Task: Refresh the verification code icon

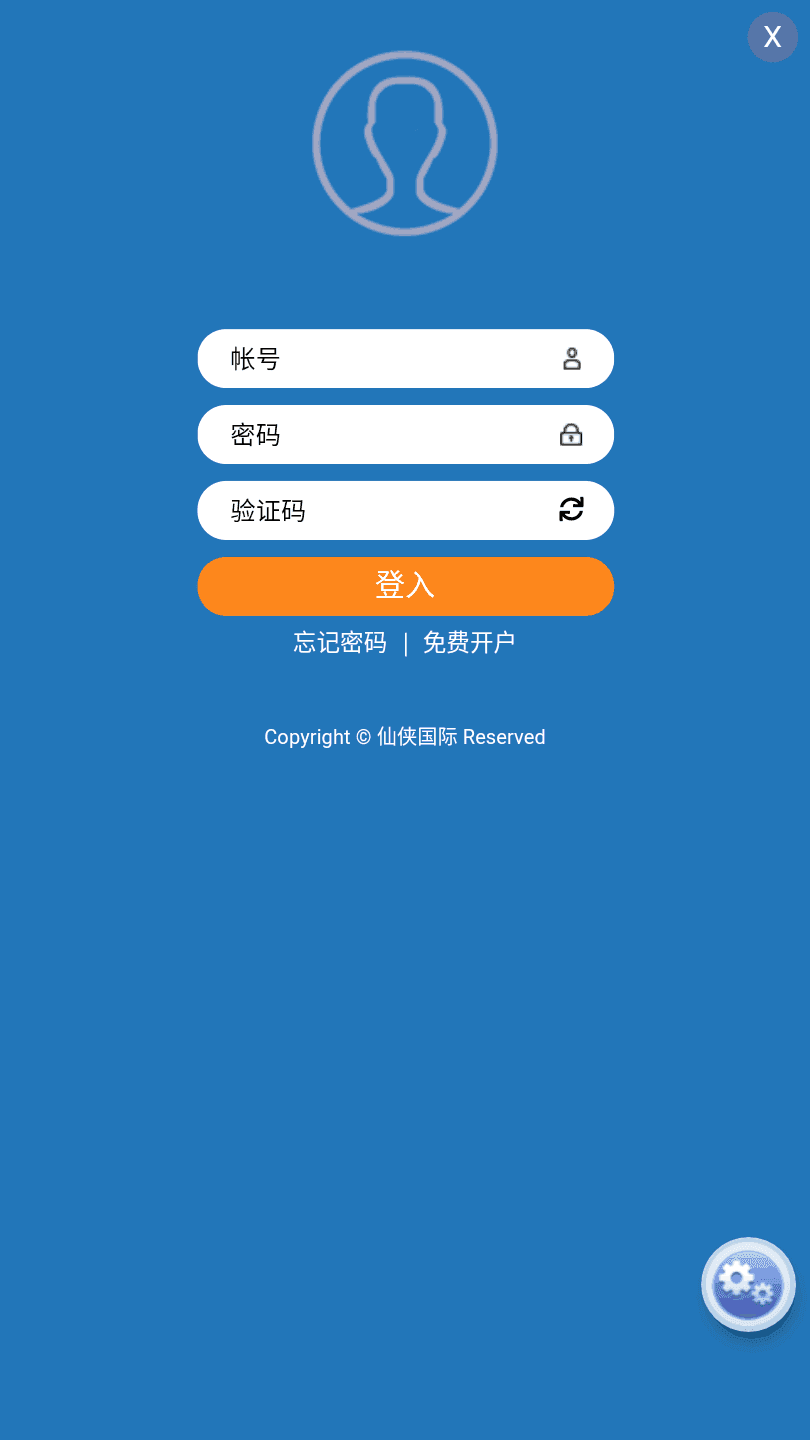Action: (x=571, y=510)
